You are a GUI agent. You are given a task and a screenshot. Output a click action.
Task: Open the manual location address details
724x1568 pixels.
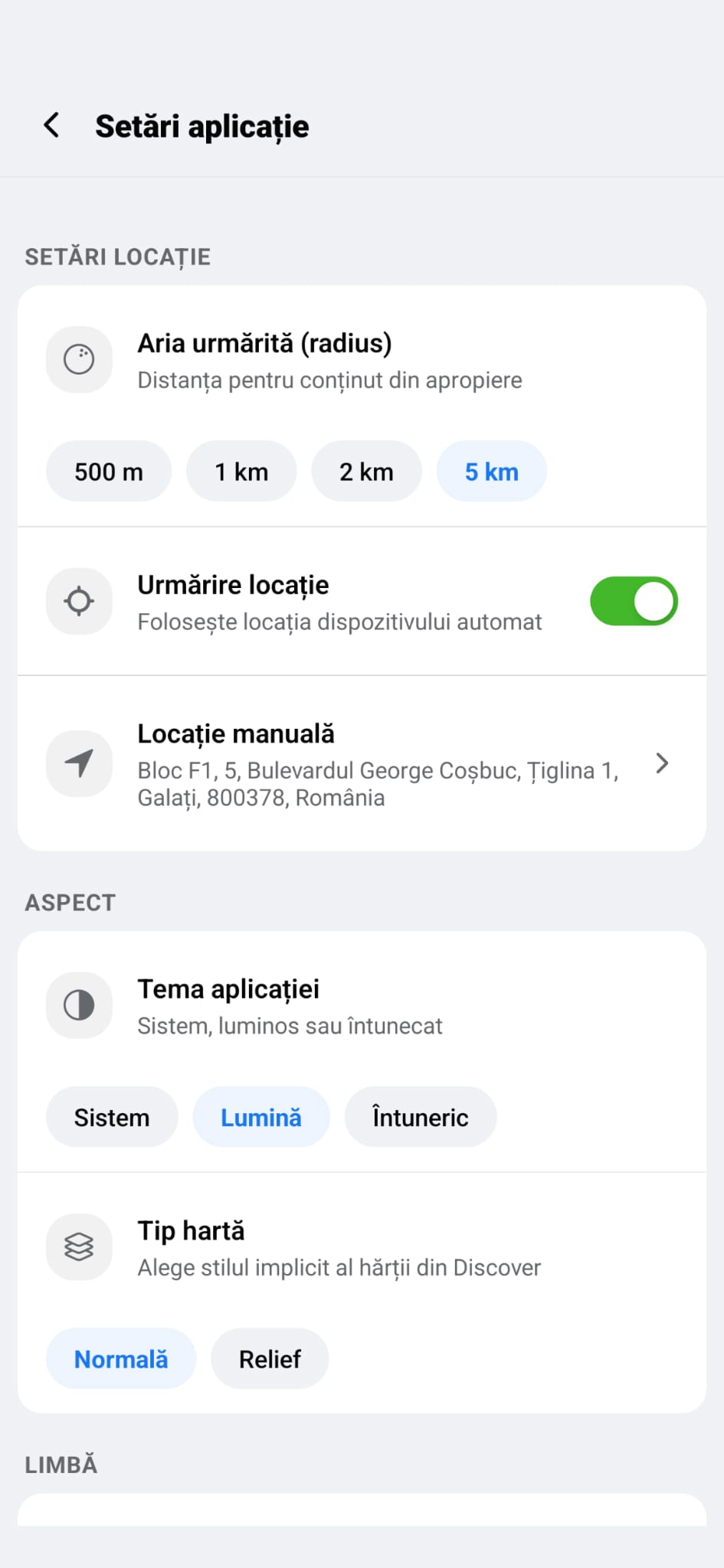point(378,783)
